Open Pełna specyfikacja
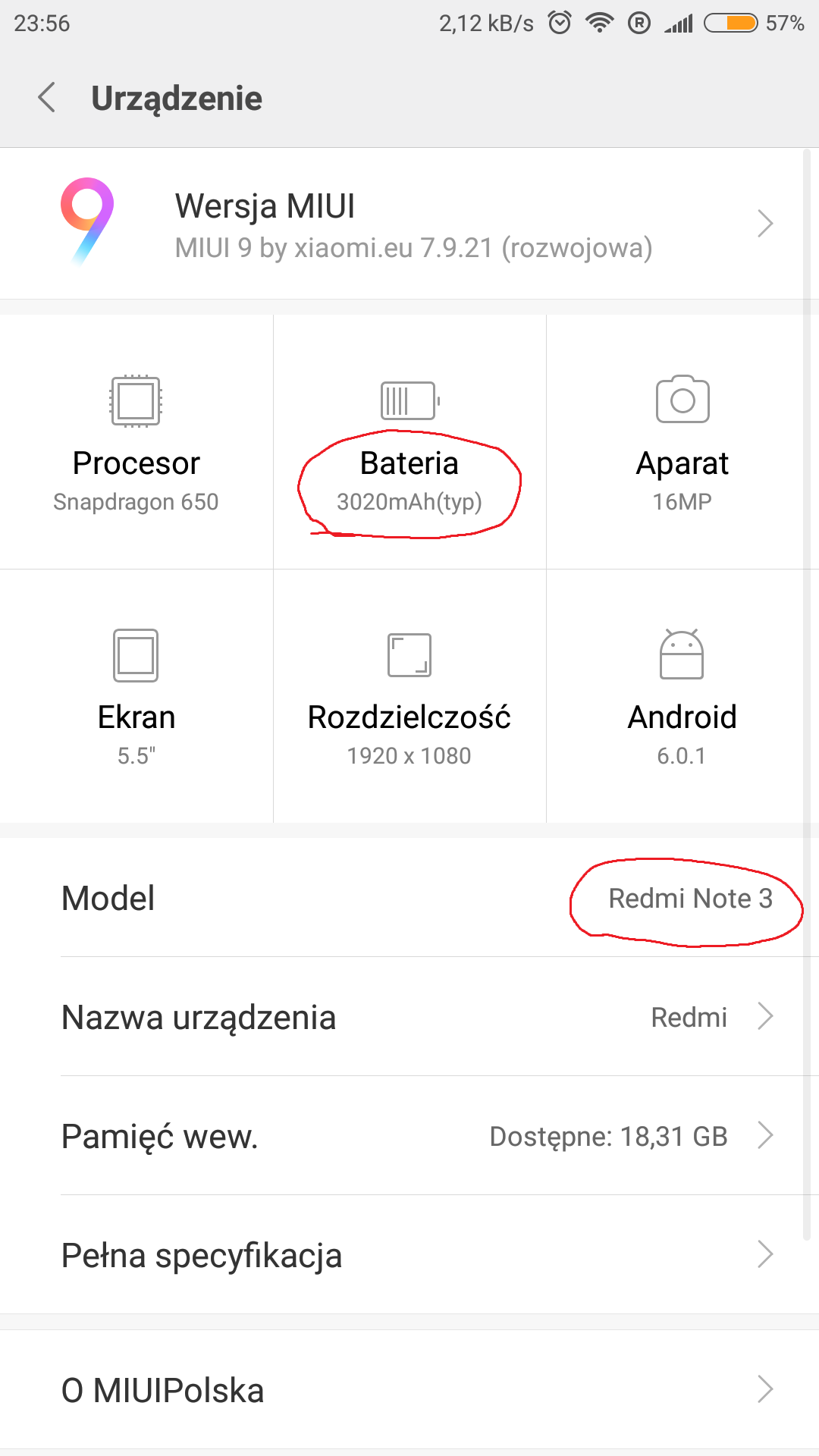The height and width of the screenshot is (1456, 819). click(409, 1255)
